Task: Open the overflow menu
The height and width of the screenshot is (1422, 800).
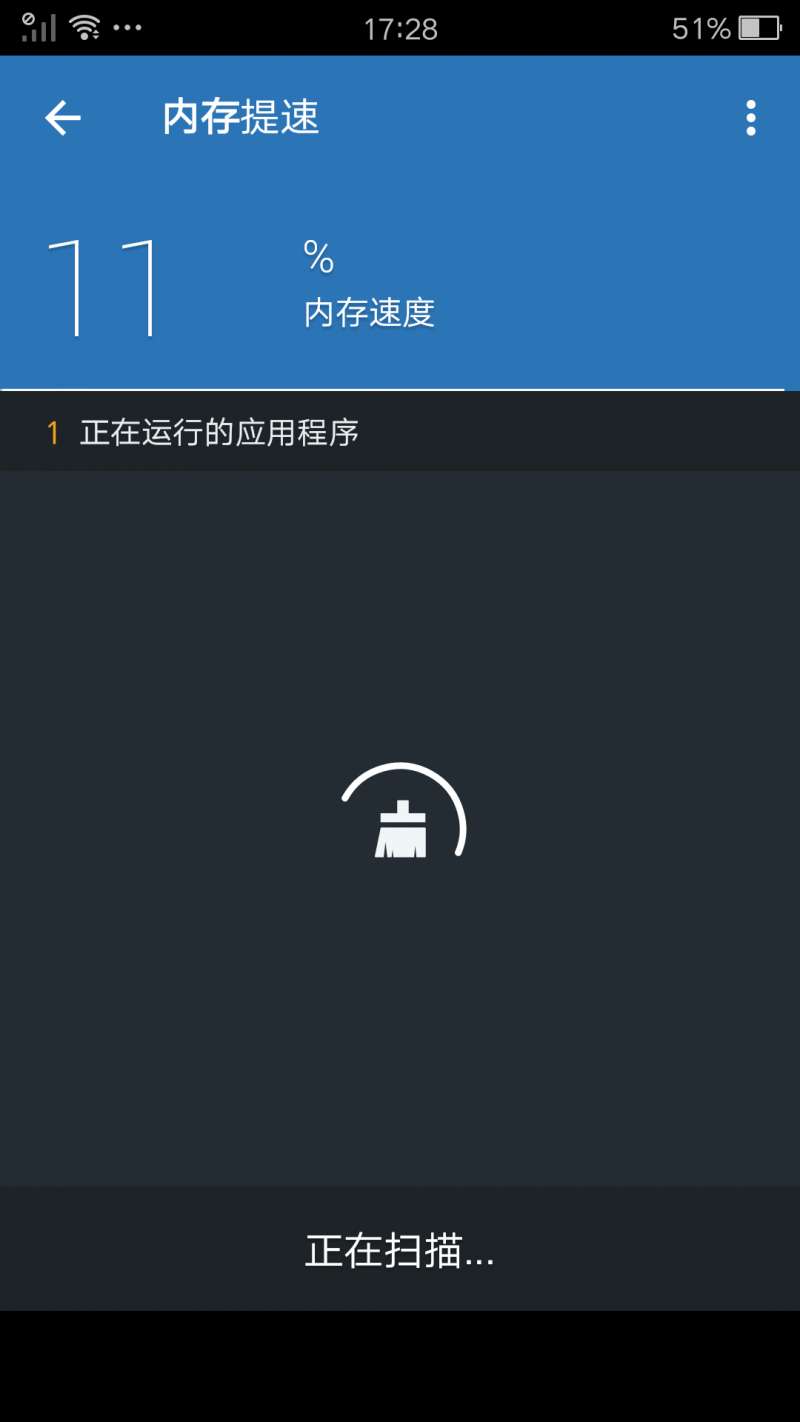Action: coord(750,118)
